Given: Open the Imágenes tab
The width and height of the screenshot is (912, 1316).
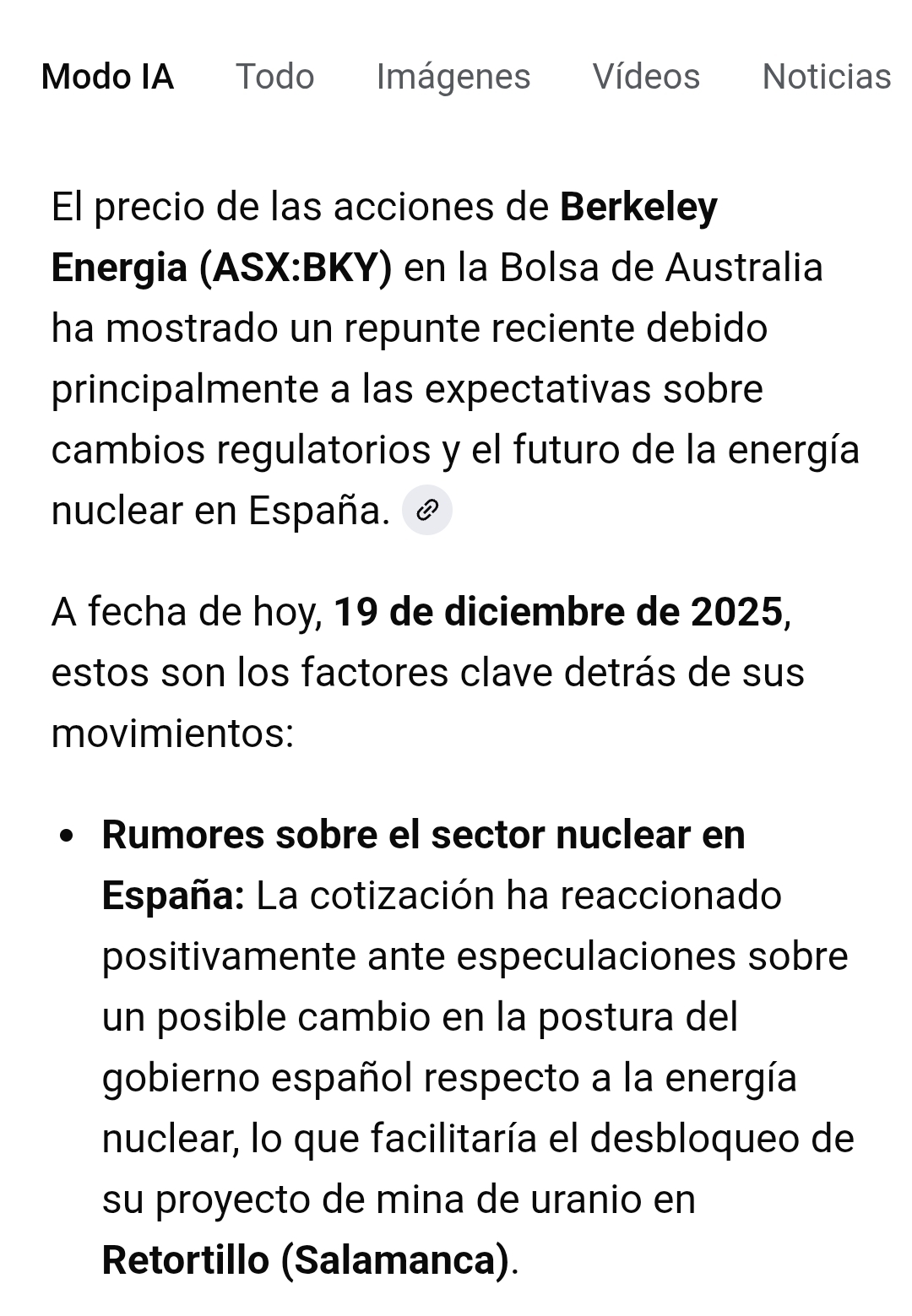Looking at the screenshot, I should 453,77.
